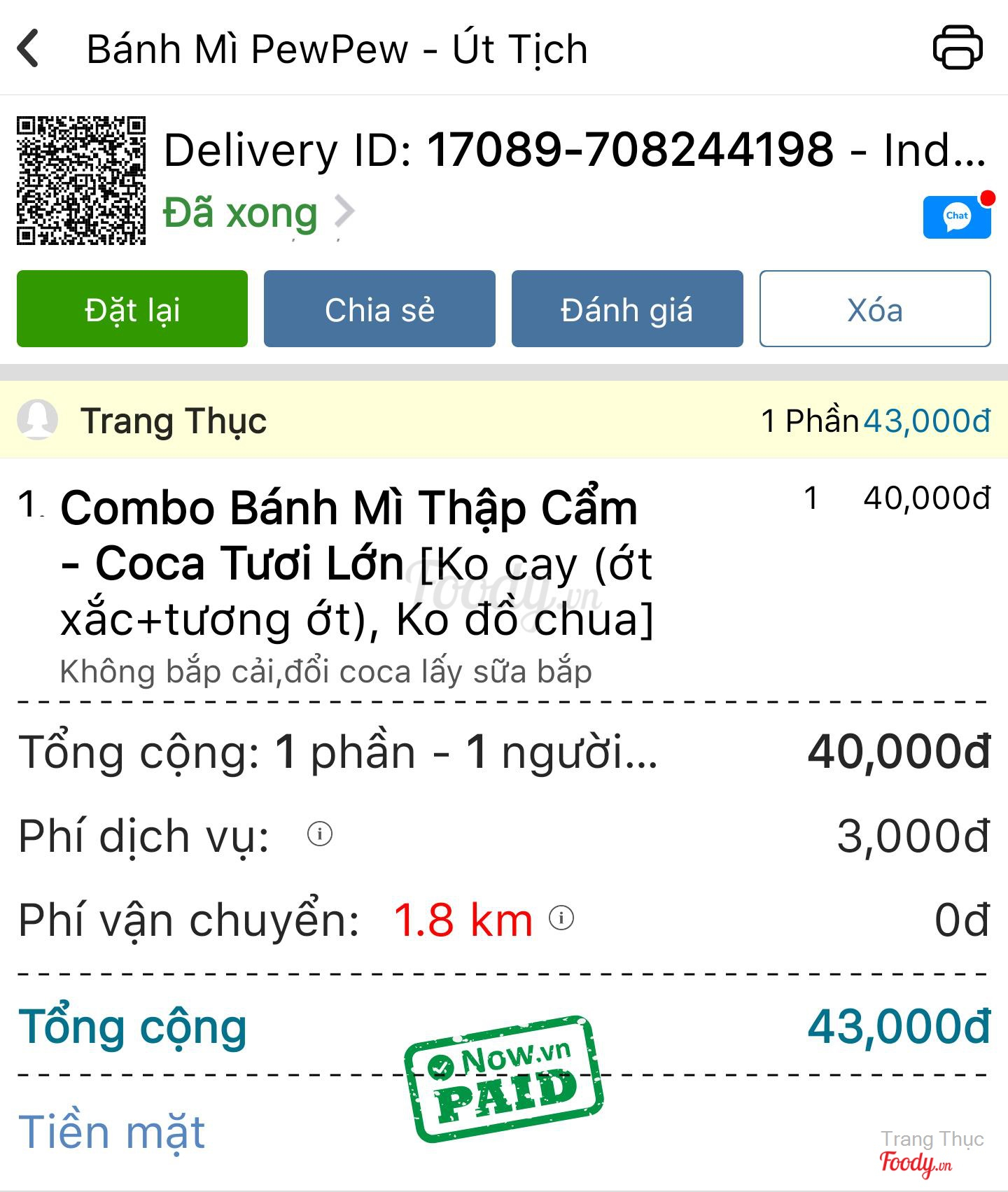
Task: Go back using the top-left arrow
Action: (29, 48)
